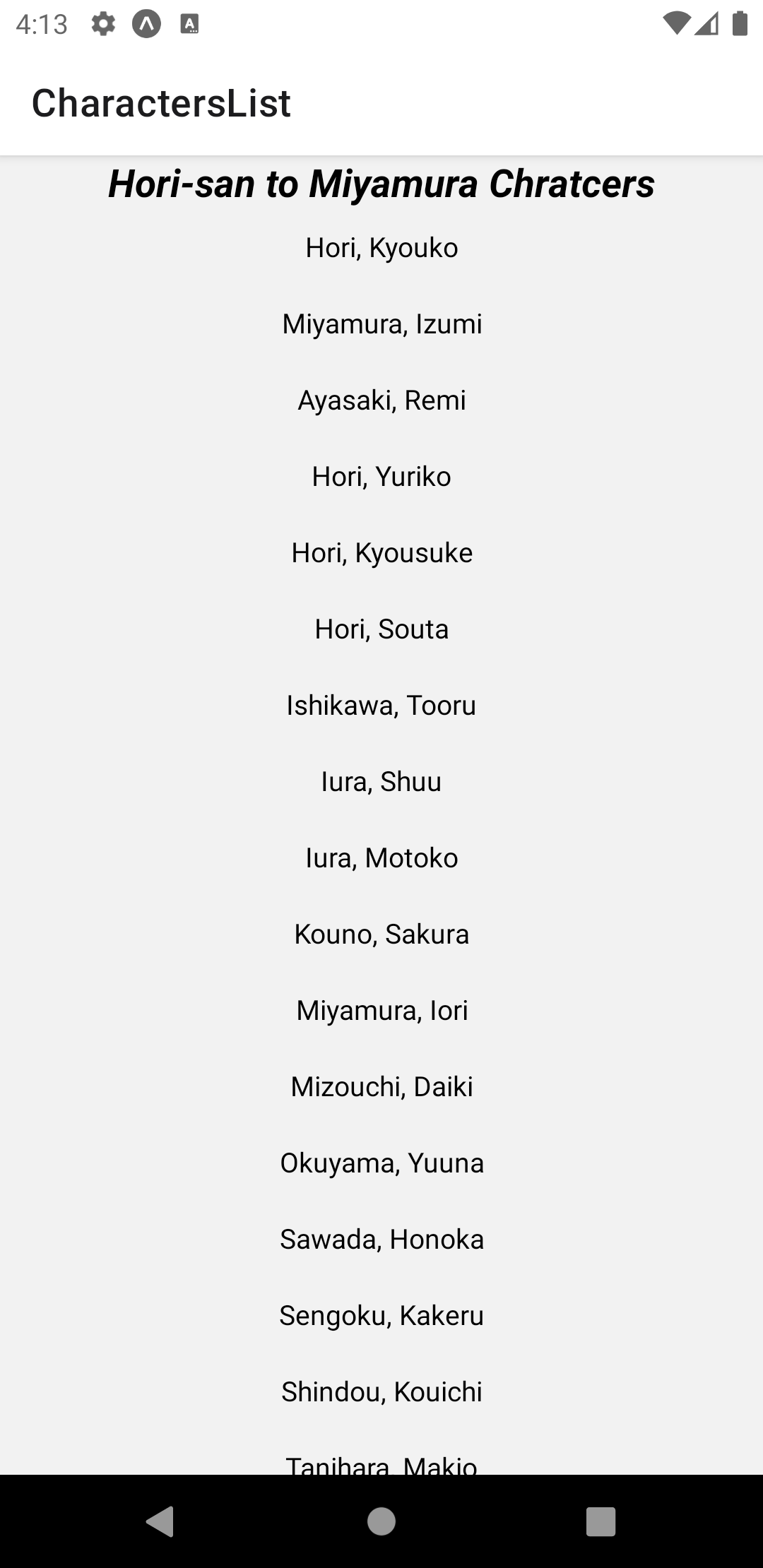Viewport: 763px width, 1568px height.
Task: Open the Shindou, Kouichi row
Action: (381, 1393)
